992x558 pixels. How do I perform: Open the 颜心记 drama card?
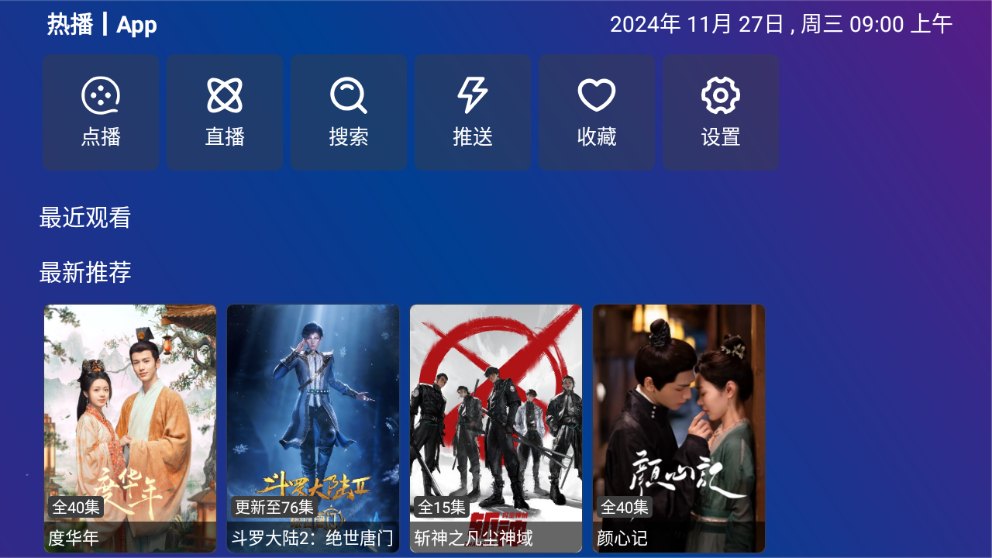(x=679, y=428)
